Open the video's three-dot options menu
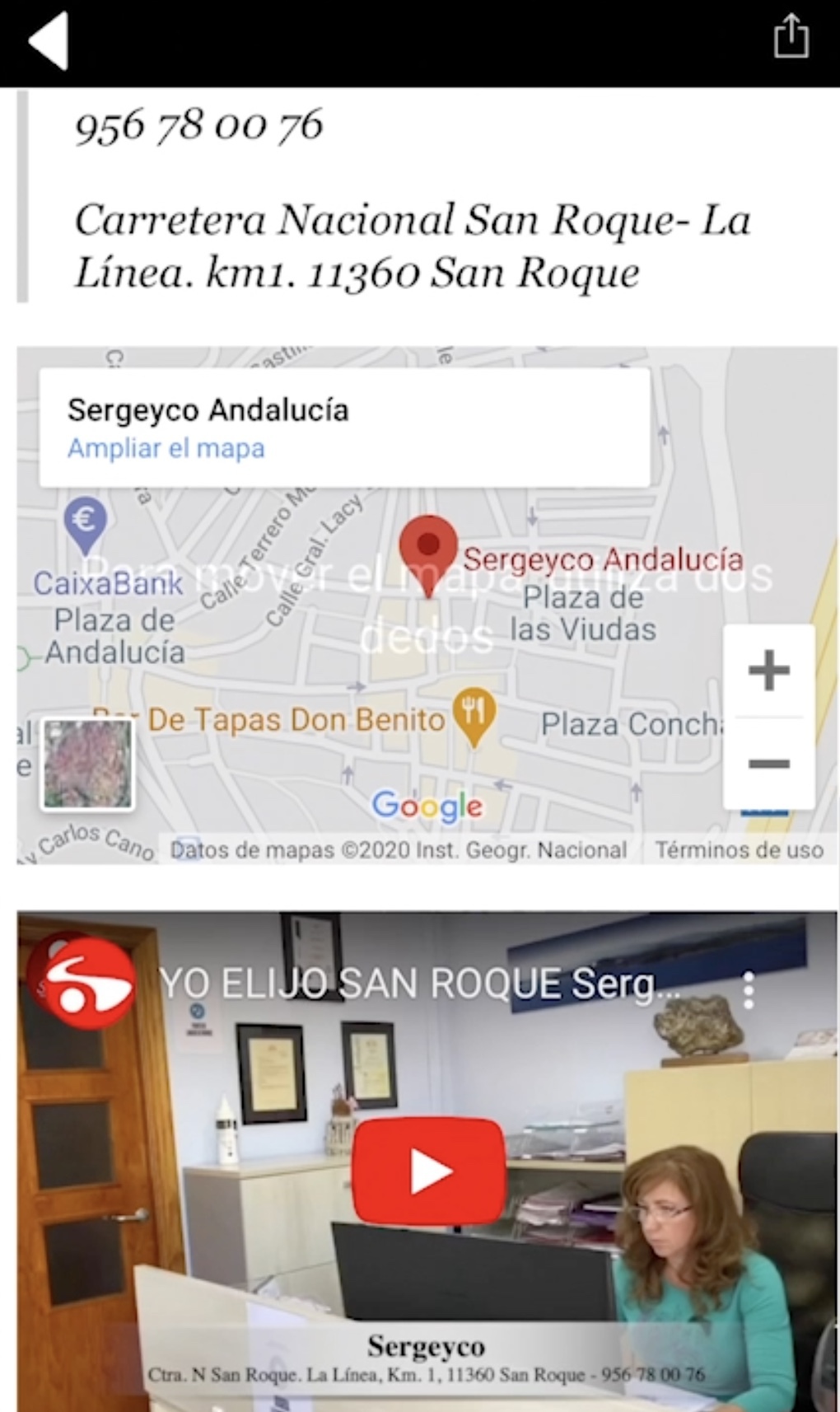Viewport: 840px width, 1412px height. point(749,989)
